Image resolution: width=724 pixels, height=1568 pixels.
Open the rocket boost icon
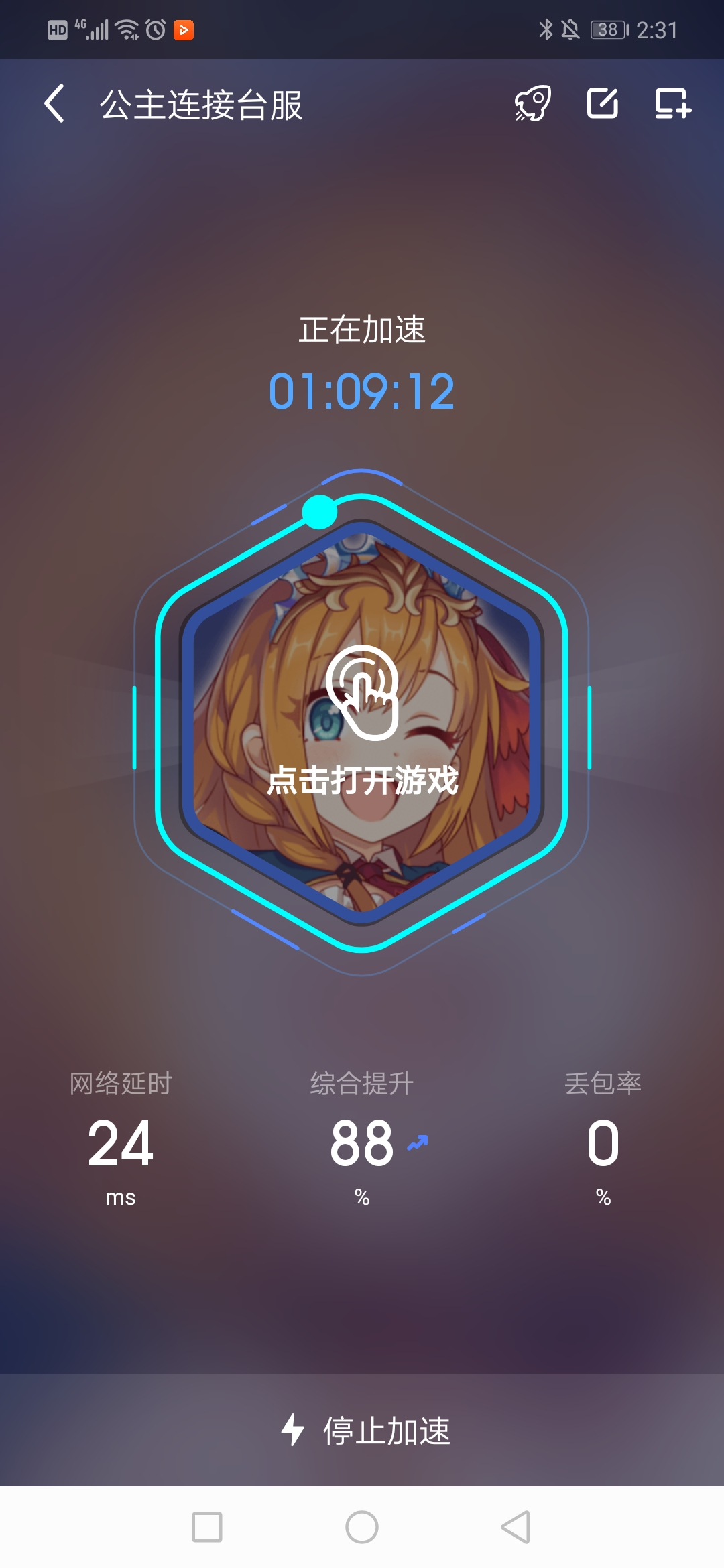pyautogui.click(x=533, y=104)
